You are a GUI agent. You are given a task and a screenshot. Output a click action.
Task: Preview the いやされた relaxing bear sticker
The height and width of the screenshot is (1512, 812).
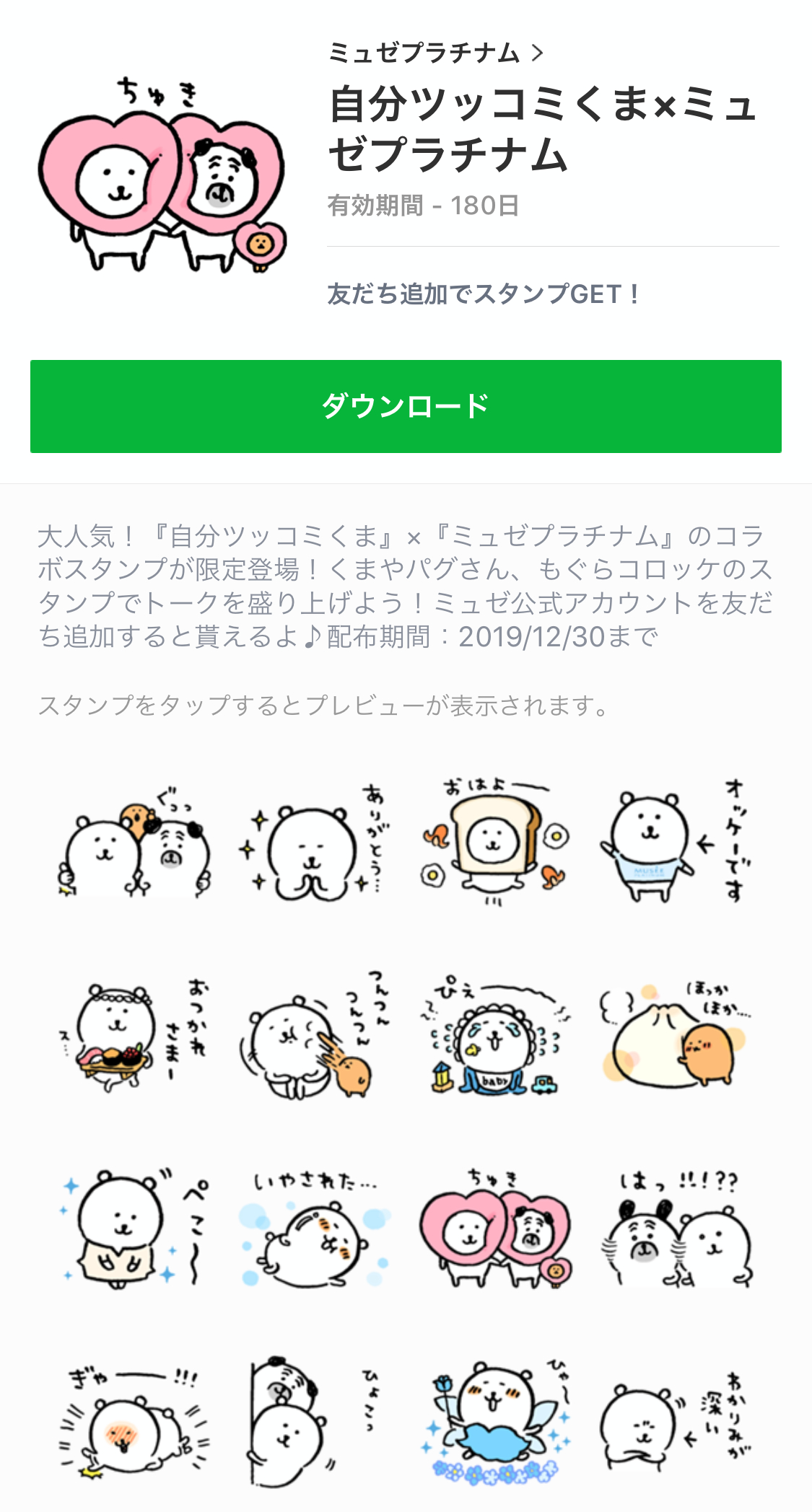315,1229
